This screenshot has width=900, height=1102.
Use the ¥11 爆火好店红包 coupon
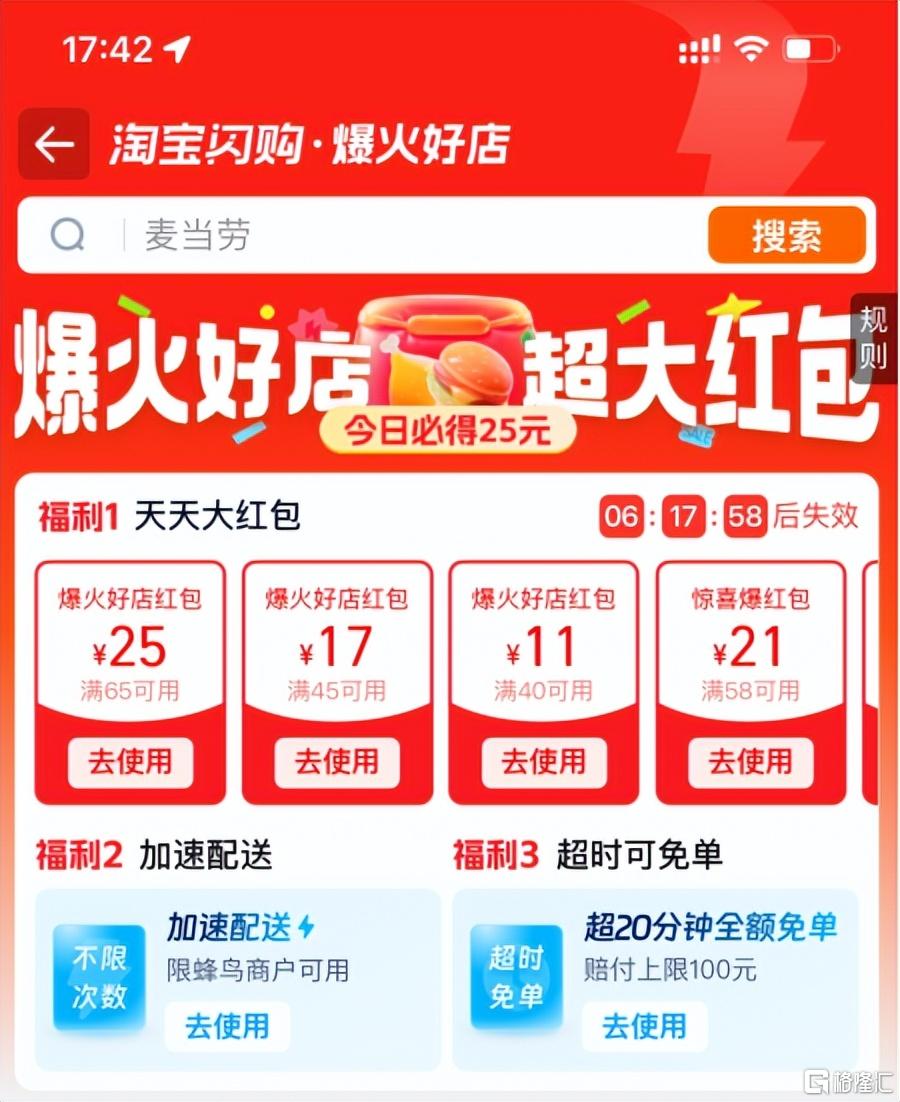(x=544, y=762)
